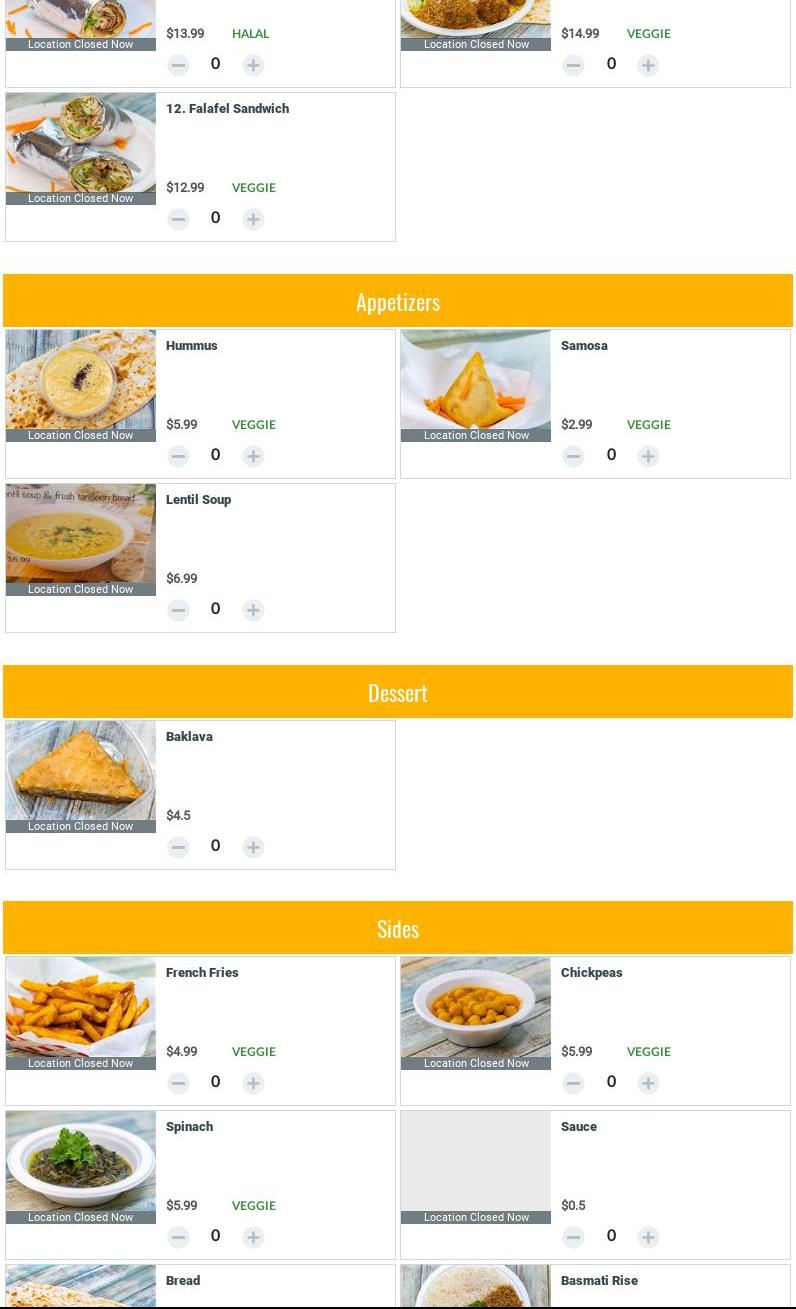Add one Hummus to the order
Viewport: 796px width, 1309px height.
coord(253,456)
